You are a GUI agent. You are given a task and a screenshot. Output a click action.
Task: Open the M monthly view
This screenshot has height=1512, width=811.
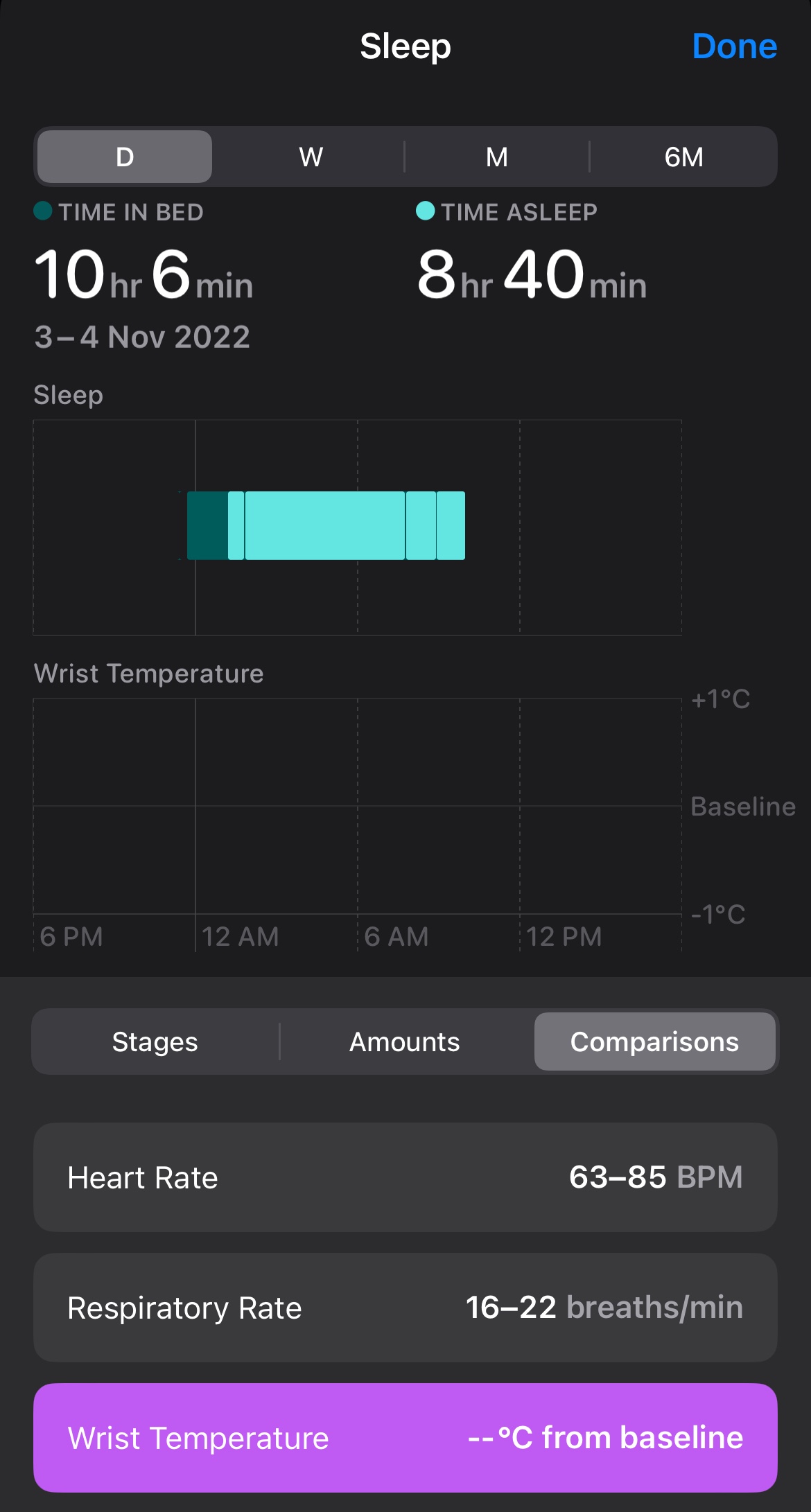[496, 157]
